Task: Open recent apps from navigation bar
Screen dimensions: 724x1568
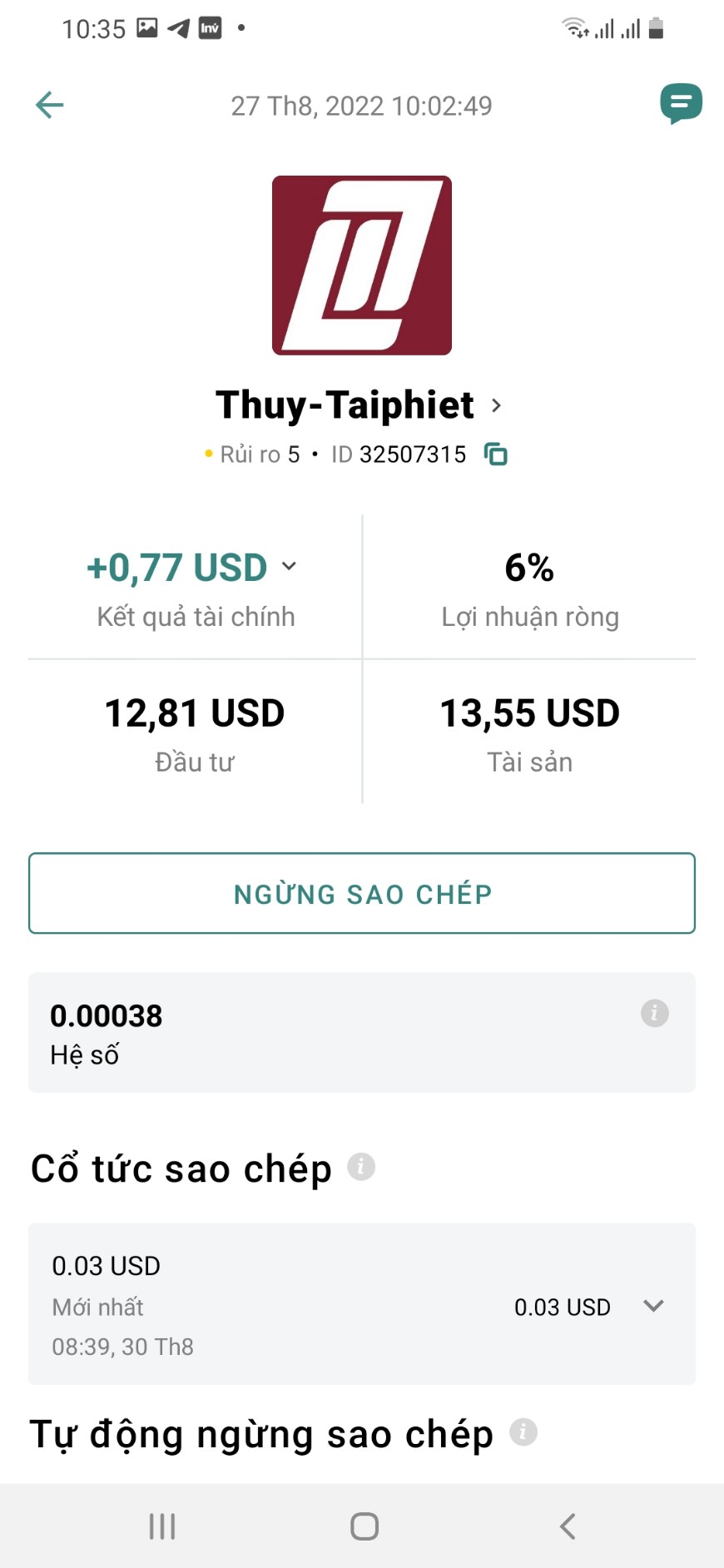Action: point(162,1526)
